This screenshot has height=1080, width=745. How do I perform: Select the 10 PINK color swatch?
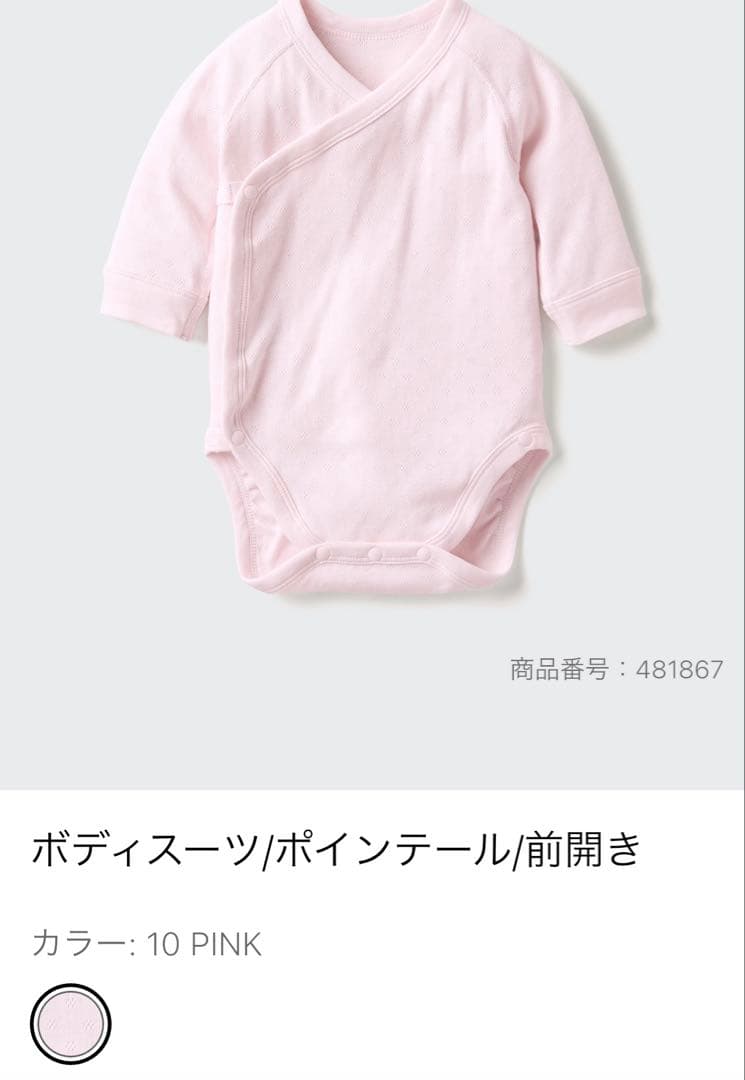tap(71, 1024)
